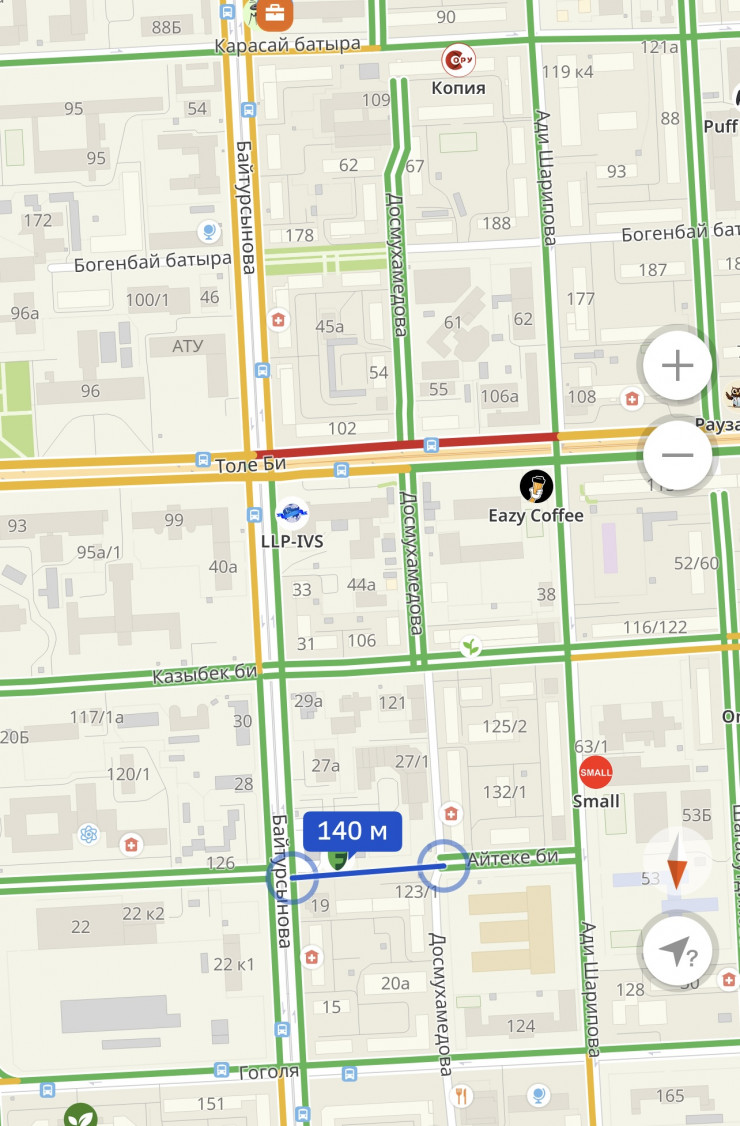Tap the ruler start point on Байтурсынова
Viewport: 740px width, 1126px height.
pos(291,878)
